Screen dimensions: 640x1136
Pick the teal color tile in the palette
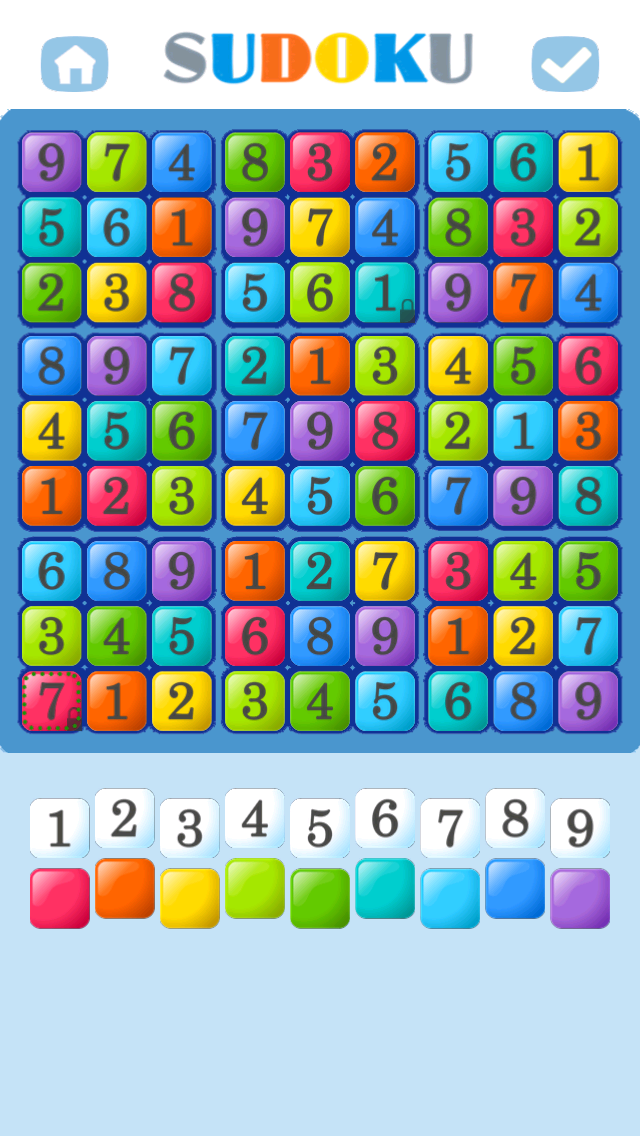coord(384,888)
